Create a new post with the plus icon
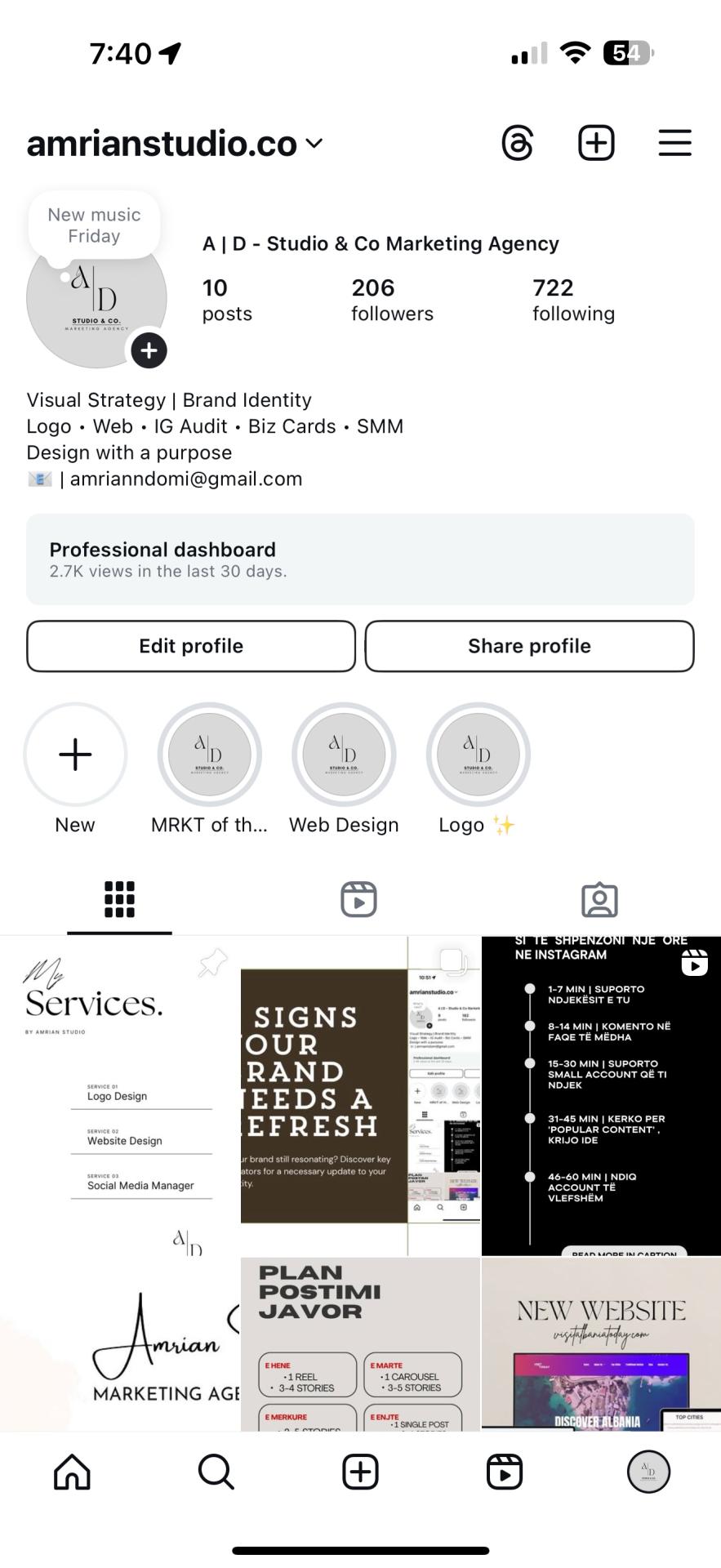Image resolution: width=721 pixels, height=1568 pixels. (596, 144)
